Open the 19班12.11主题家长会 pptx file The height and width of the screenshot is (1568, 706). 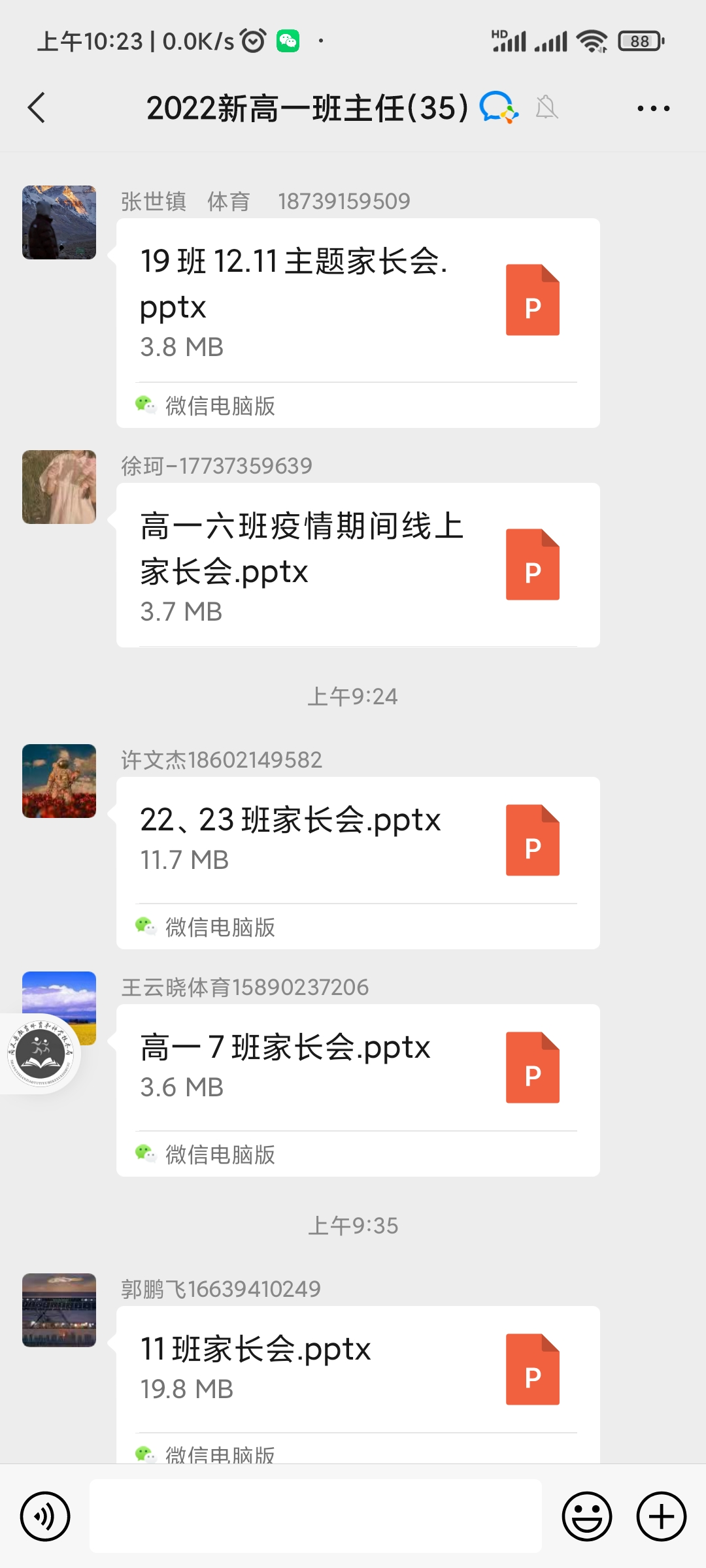358,302
